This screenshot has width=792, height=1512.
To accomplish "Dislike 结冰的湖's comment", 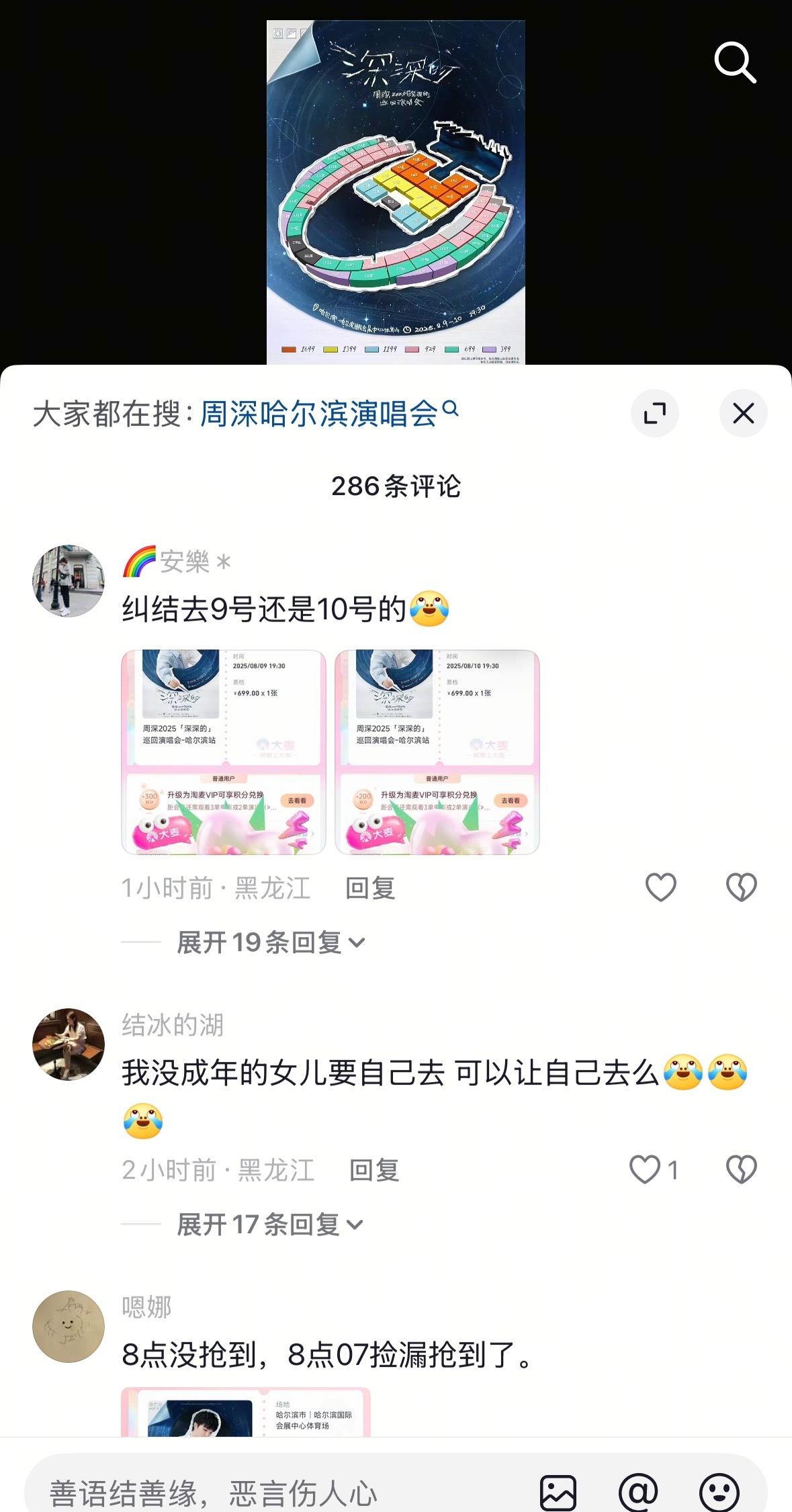I will [742, 1169].
